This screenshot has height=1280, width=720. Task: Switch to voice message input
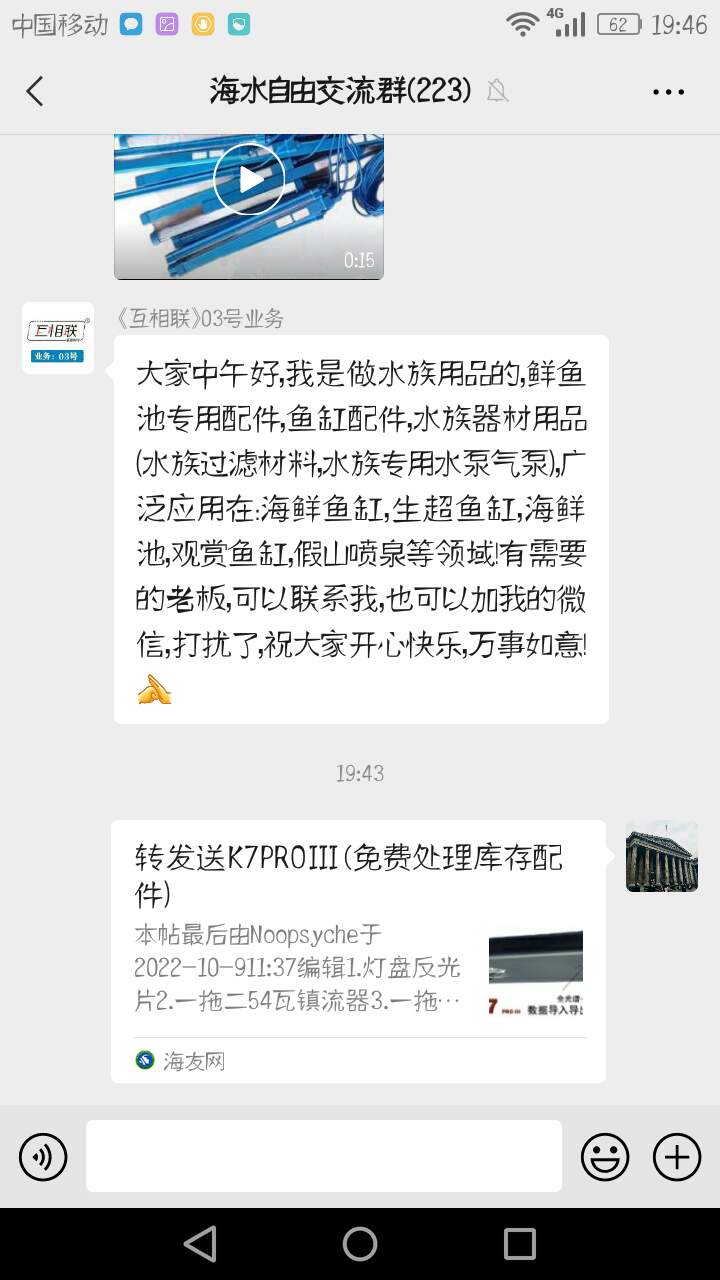point(43,1157)
